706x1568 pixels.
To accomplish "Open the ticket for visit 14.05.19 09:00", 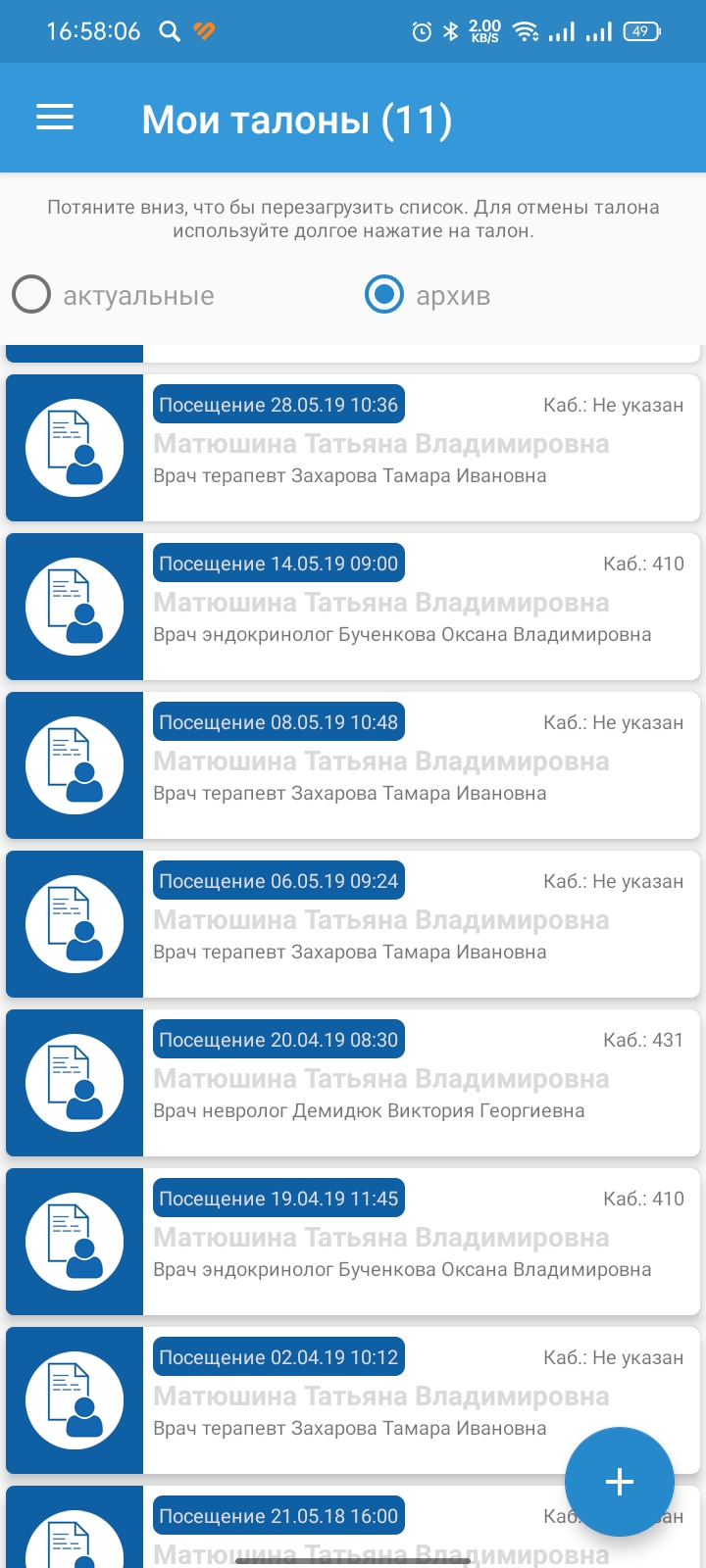I will point(392,607).
